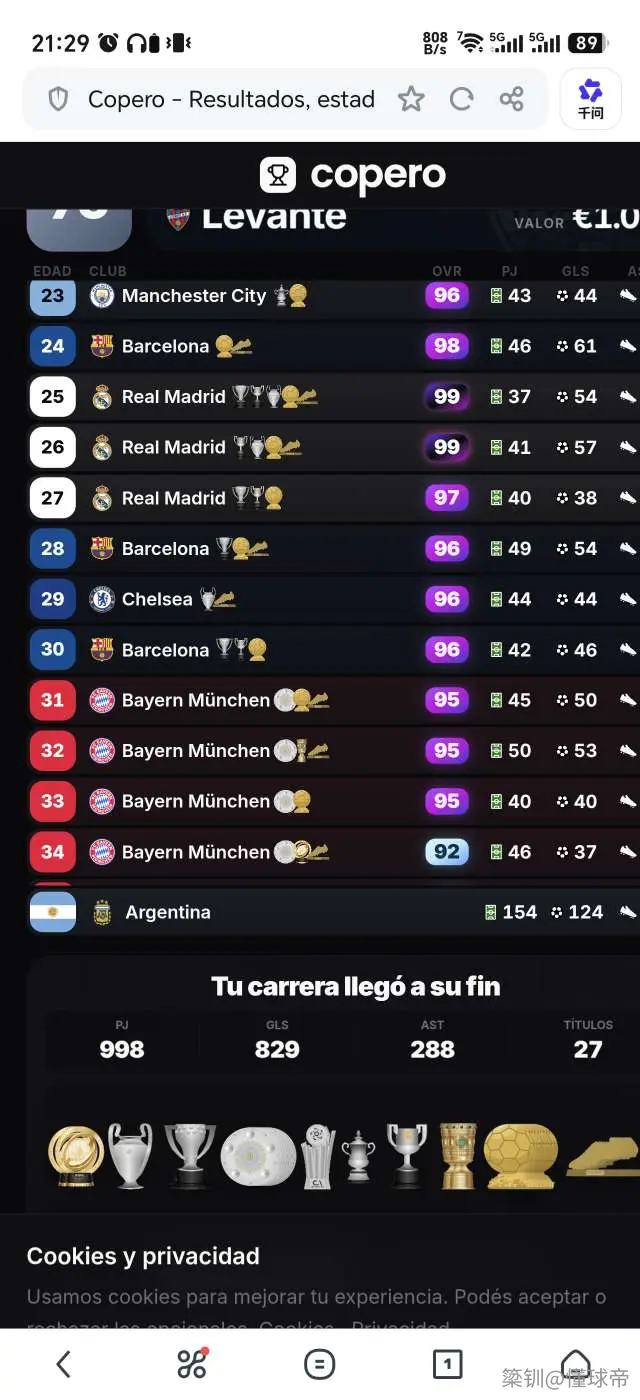Screen dimensions: 640x1400
Task: Bookmark this page with the star icon
Action: point(411,99)
